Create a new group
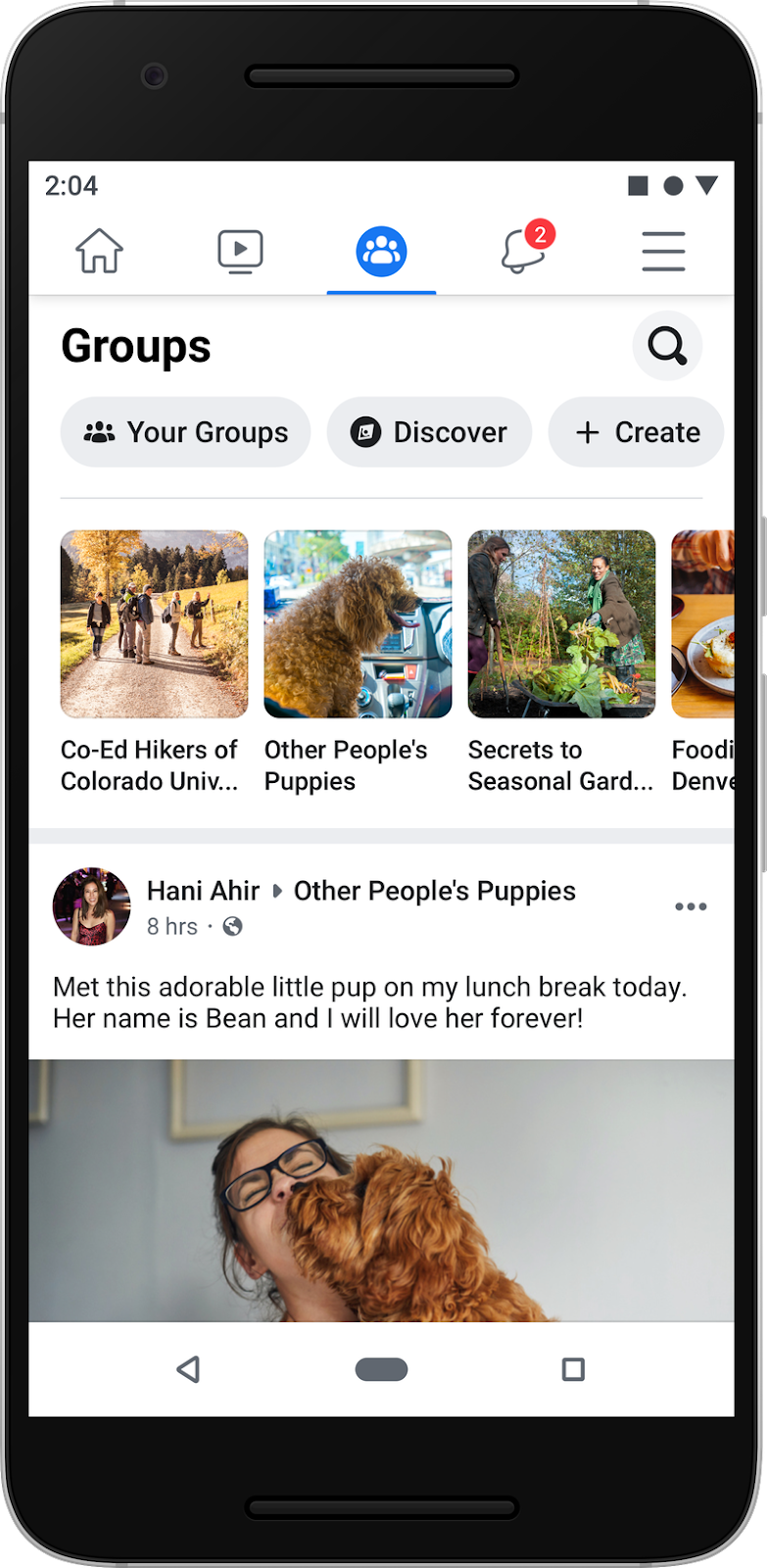 637,432
